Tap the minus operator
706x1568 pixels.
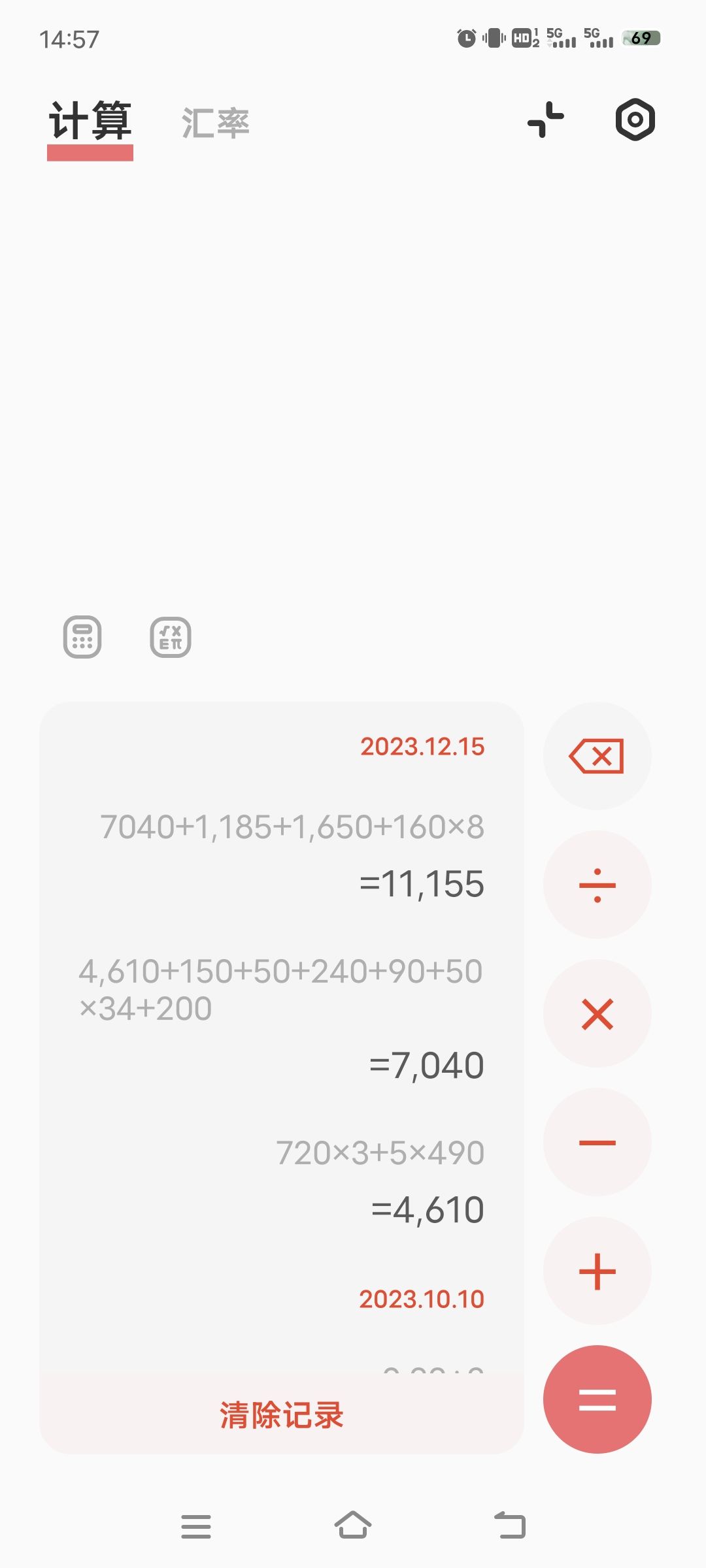[597, 1142]
